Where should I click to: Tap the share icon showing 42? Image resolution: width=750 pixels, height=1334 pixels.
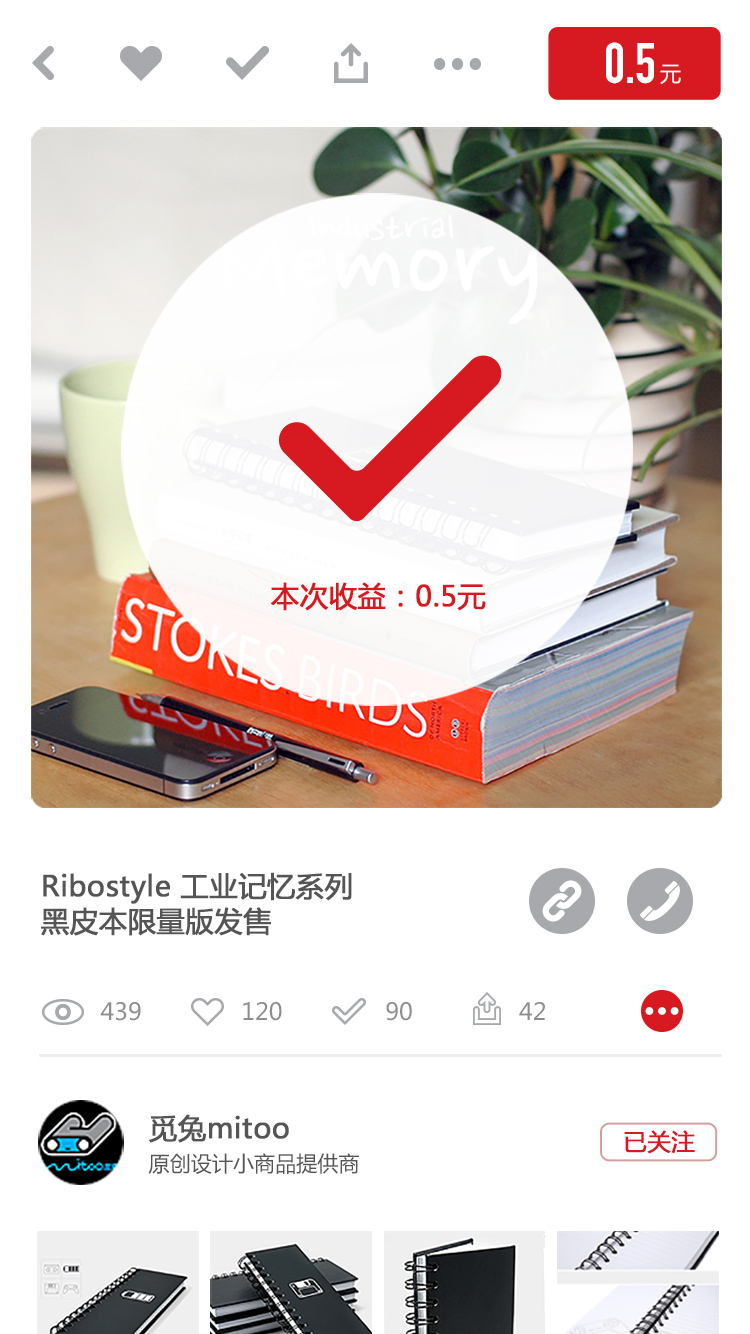tap(487, 1011)
